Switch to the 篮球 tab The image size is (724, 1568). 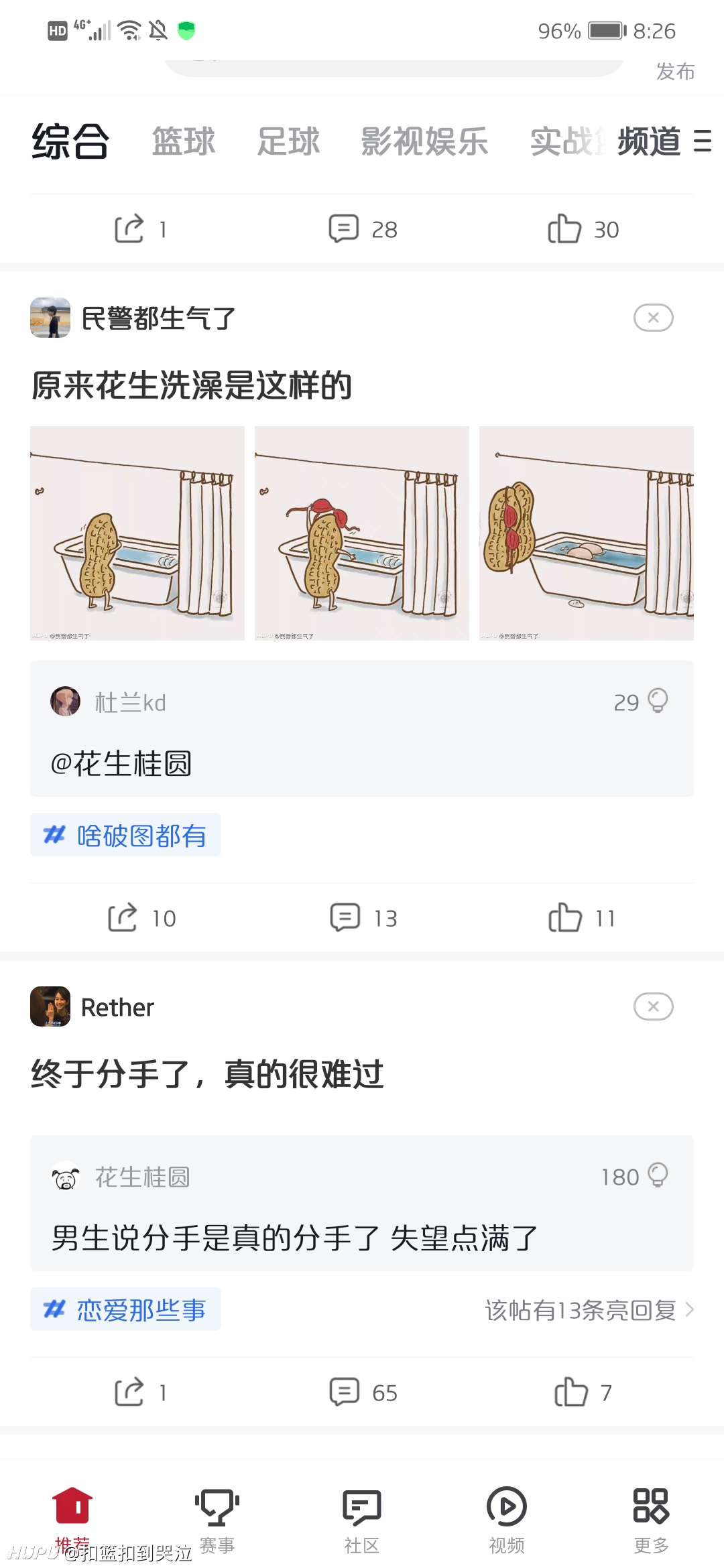[184, 141]
